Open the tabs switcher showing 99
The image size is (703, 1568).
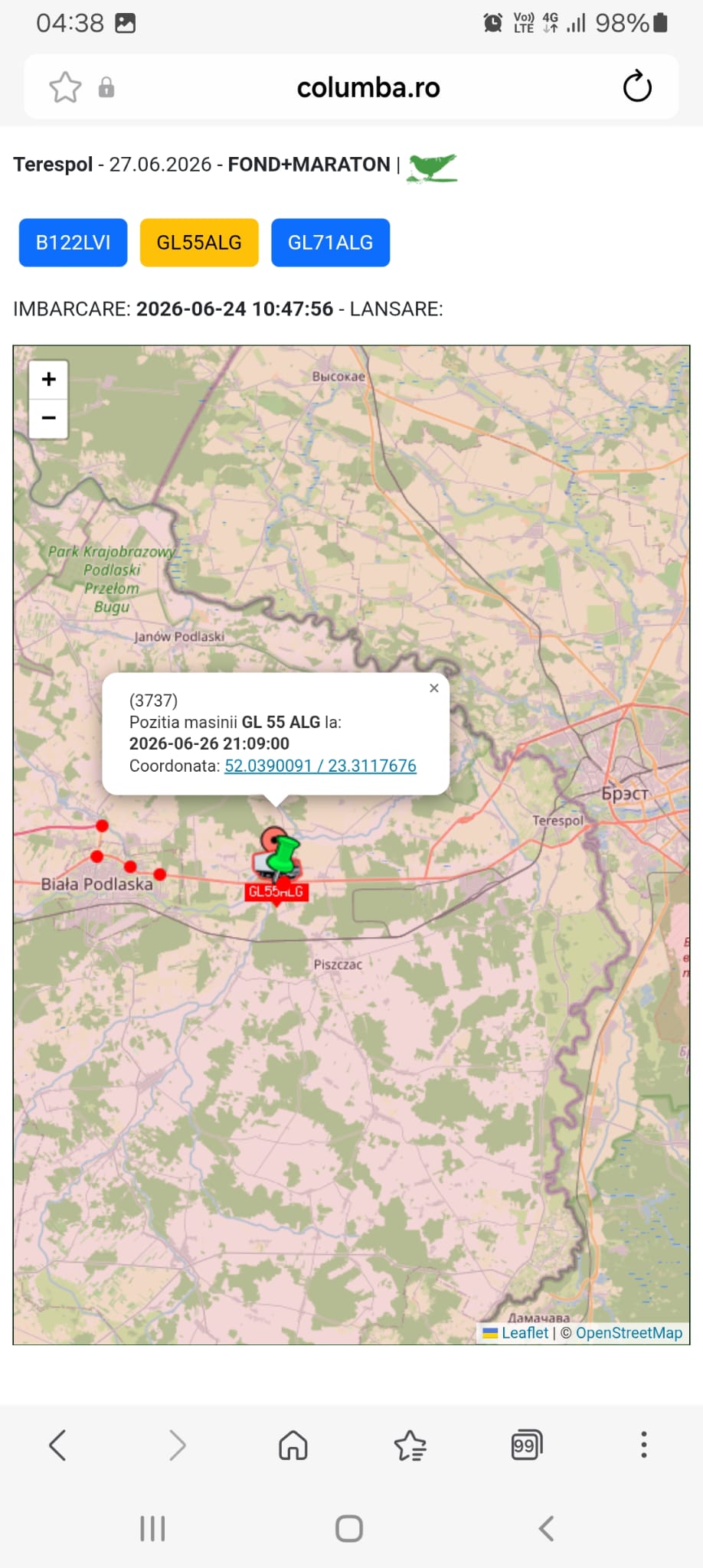526,1445
